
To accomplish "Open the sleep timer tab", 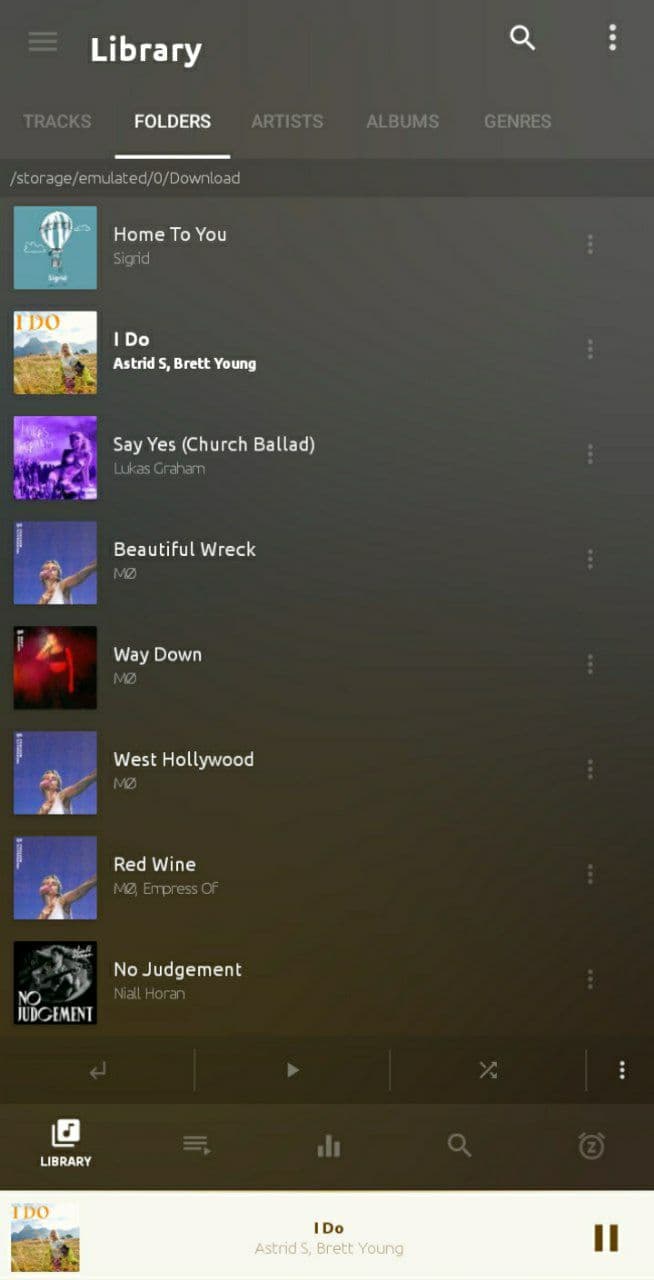I will coord(591,1145).
